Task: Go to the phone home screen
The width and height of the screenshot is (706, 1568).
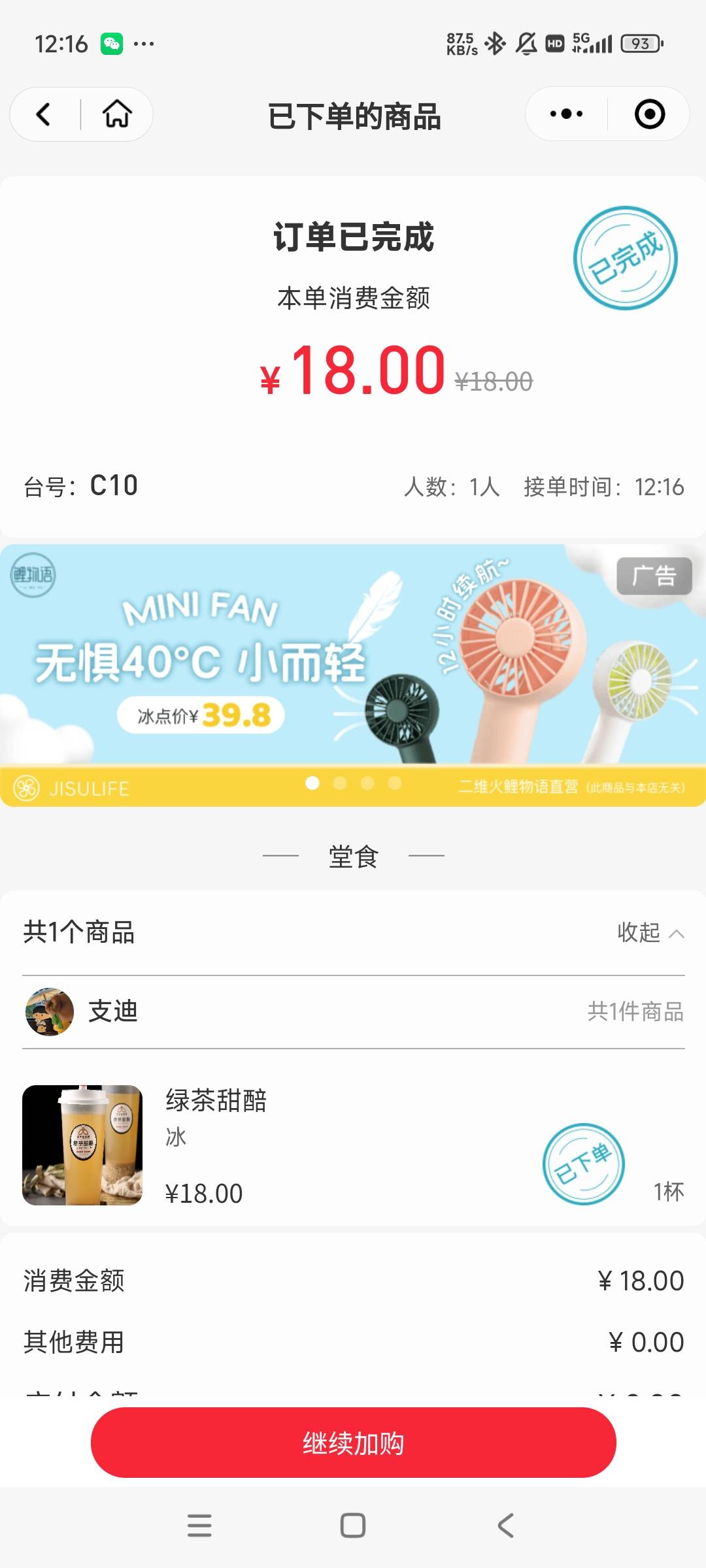Action: coord(353,1526)
